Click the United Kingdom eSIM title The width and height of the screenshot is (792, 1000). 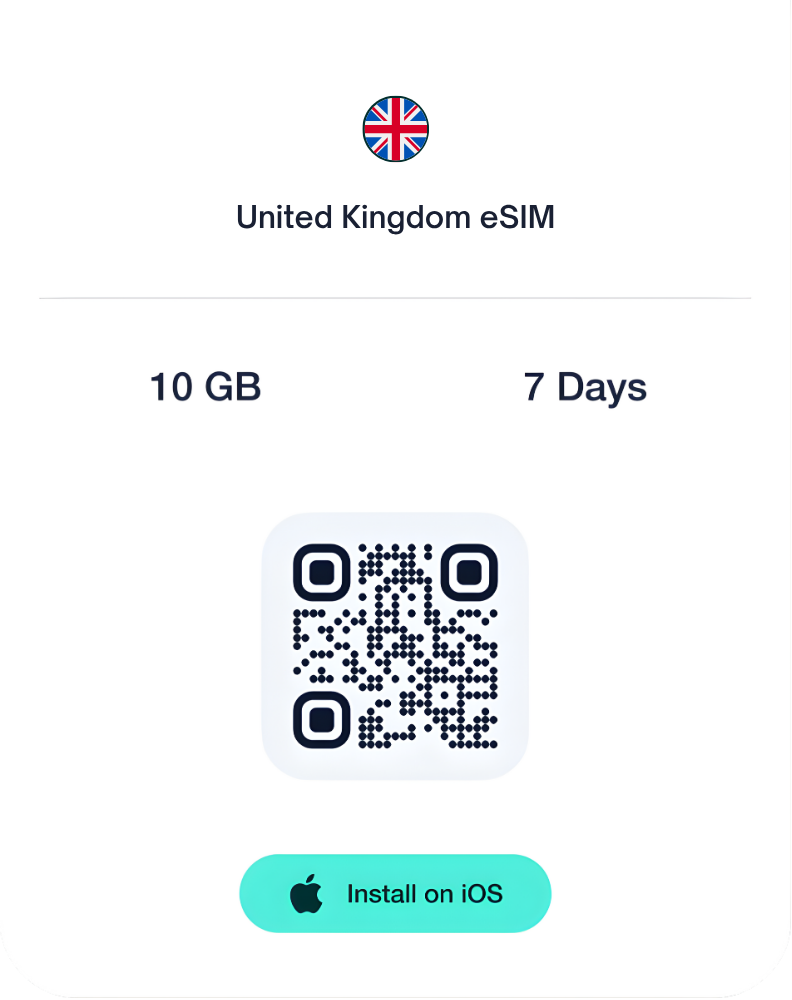click(396, 217)
